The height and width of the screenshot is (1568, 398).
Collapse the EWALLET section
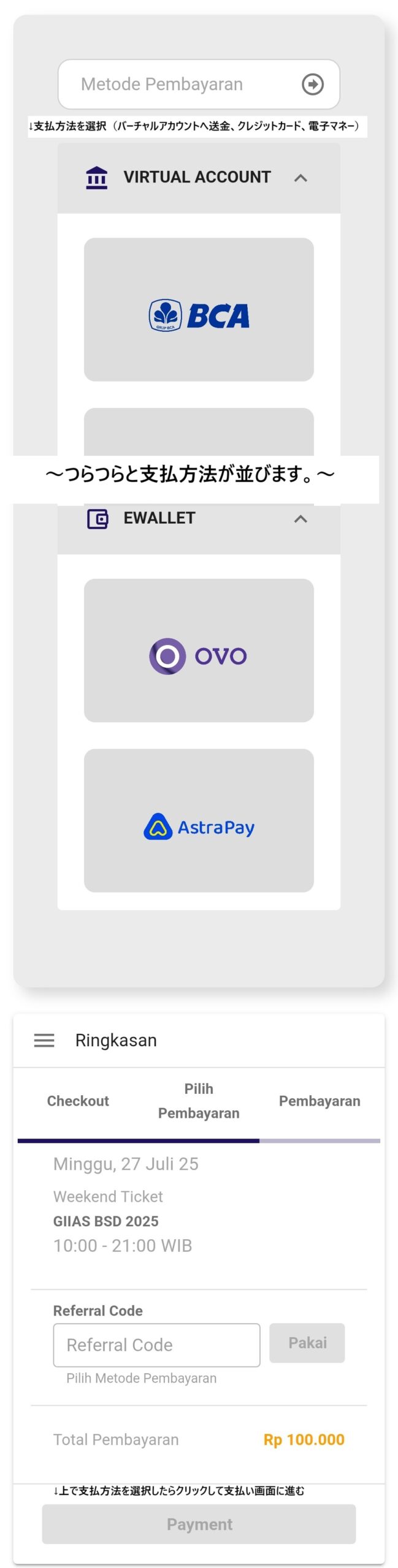[300, 519]
